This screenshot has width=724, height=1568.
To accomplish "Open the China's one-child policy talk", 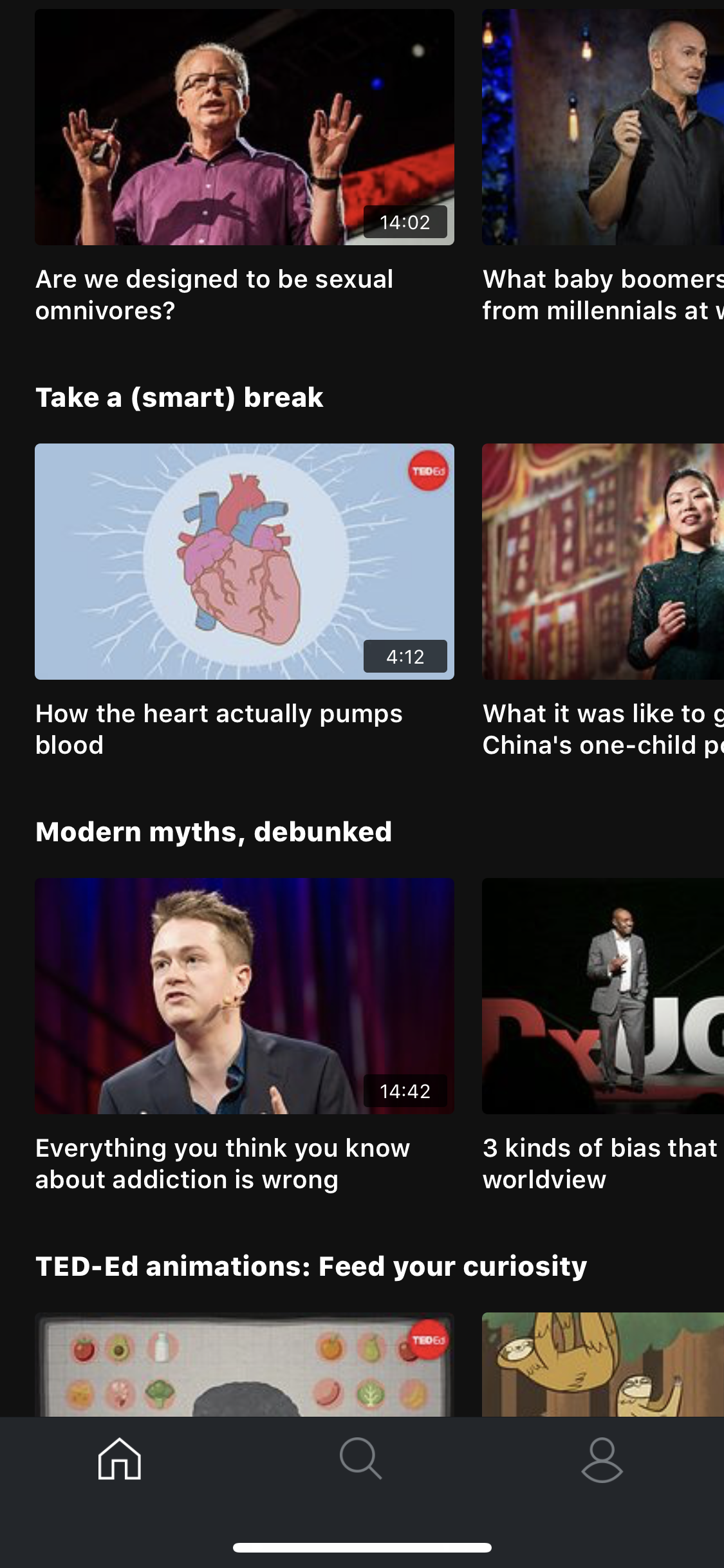I will click(x=603, y=561).
